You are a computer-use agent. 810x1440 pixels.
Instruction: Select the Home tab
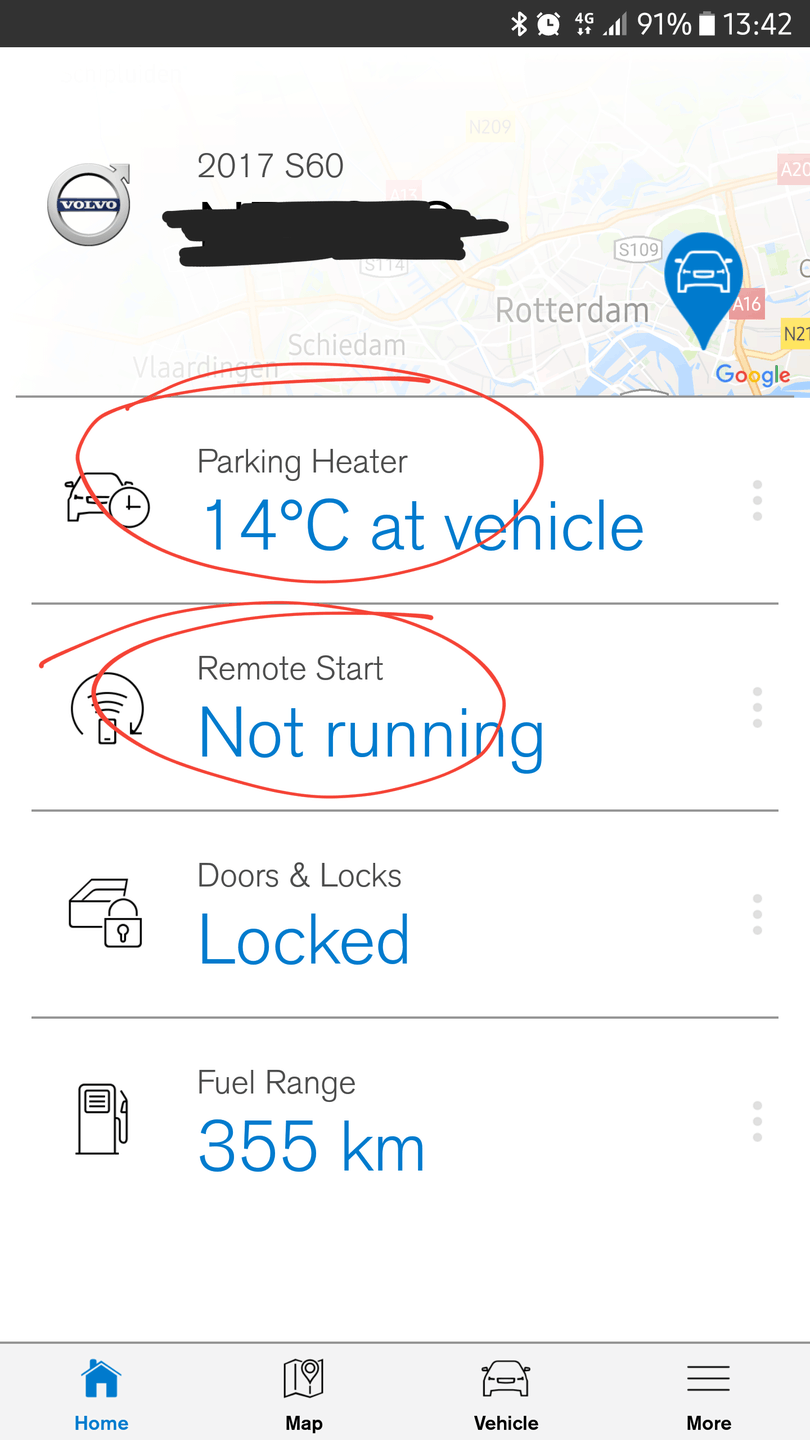(x=101, y=1394)
